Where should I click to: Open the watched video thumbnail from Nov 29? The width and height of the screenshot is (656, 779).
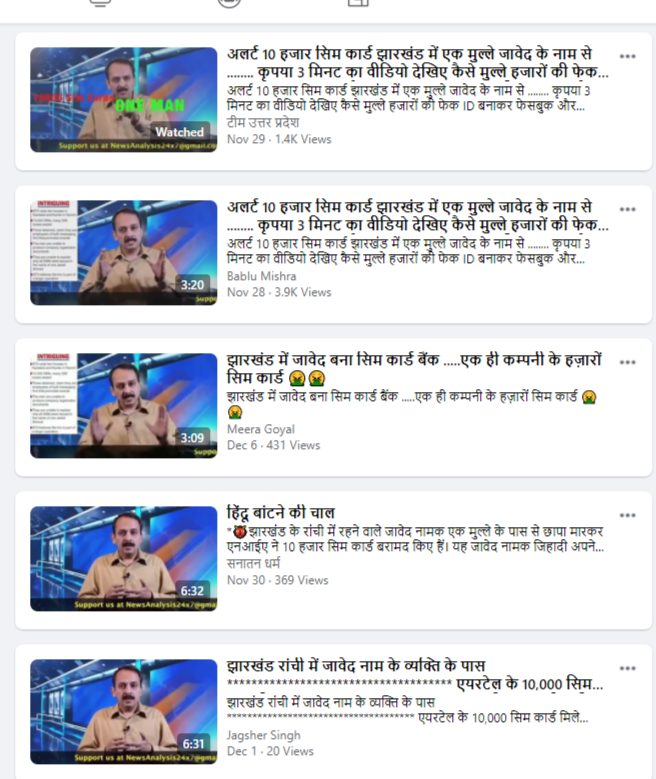point(123,99)
